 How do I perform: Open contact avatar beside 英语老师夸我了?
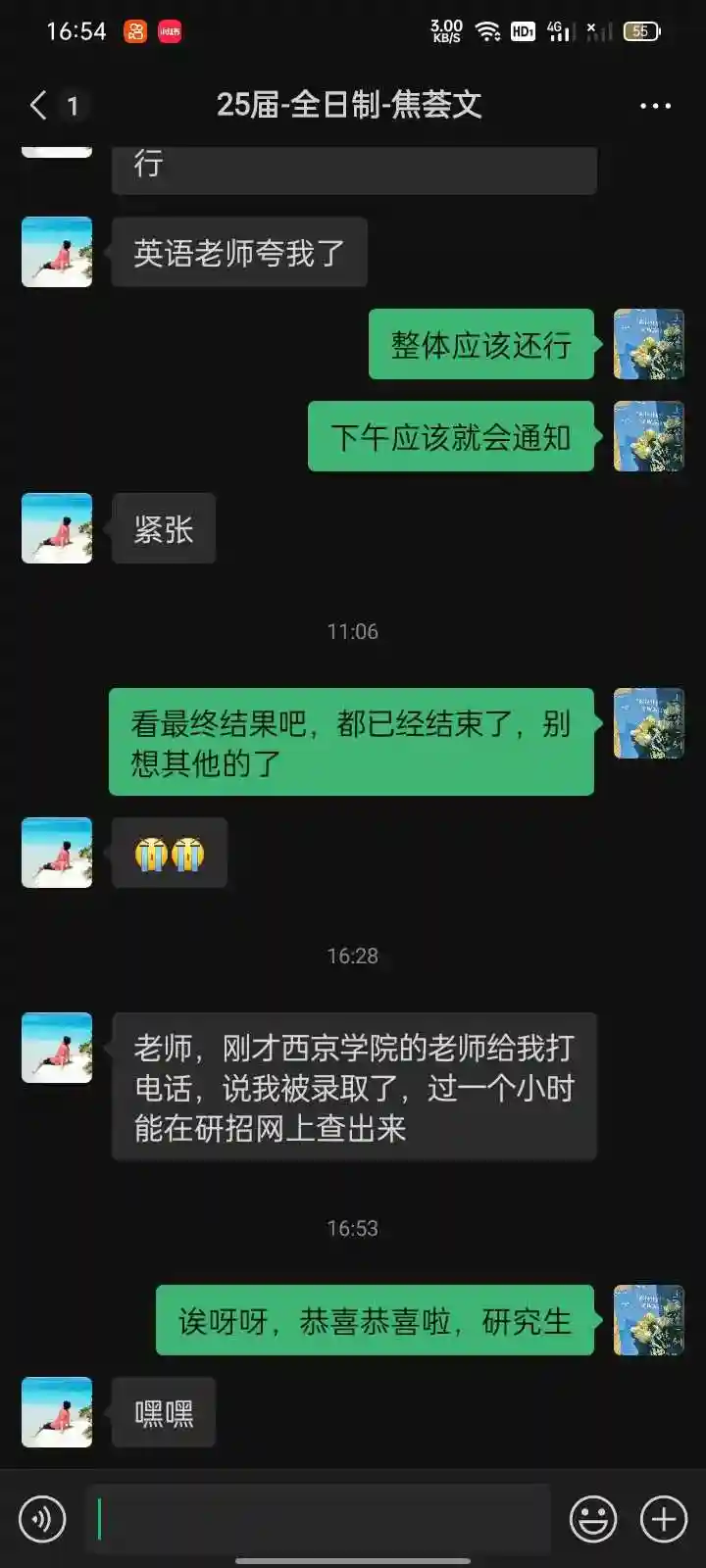click(57, 252)
